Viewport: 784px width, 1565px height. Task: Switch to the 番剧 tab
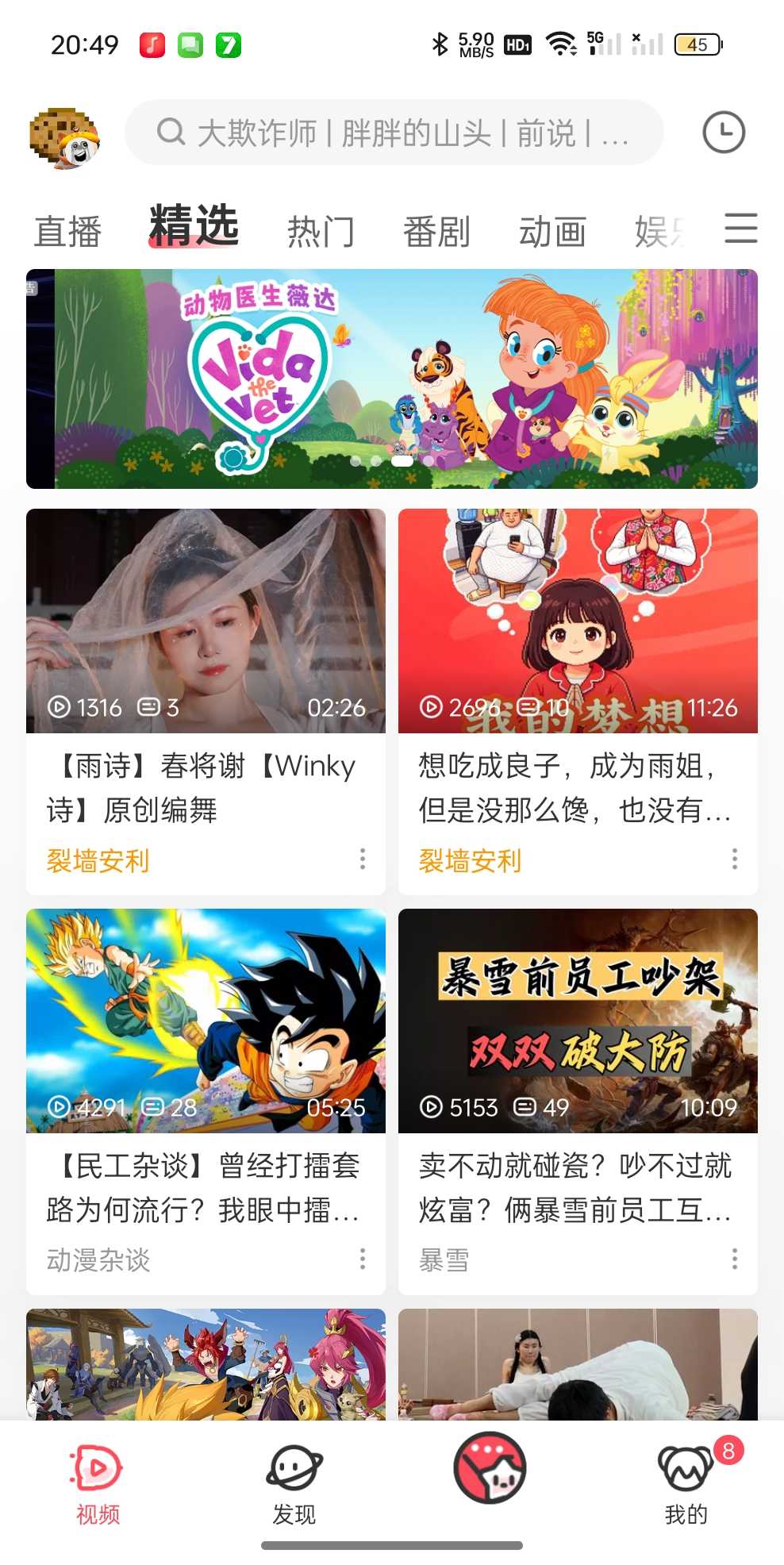[x=436, y=232]
